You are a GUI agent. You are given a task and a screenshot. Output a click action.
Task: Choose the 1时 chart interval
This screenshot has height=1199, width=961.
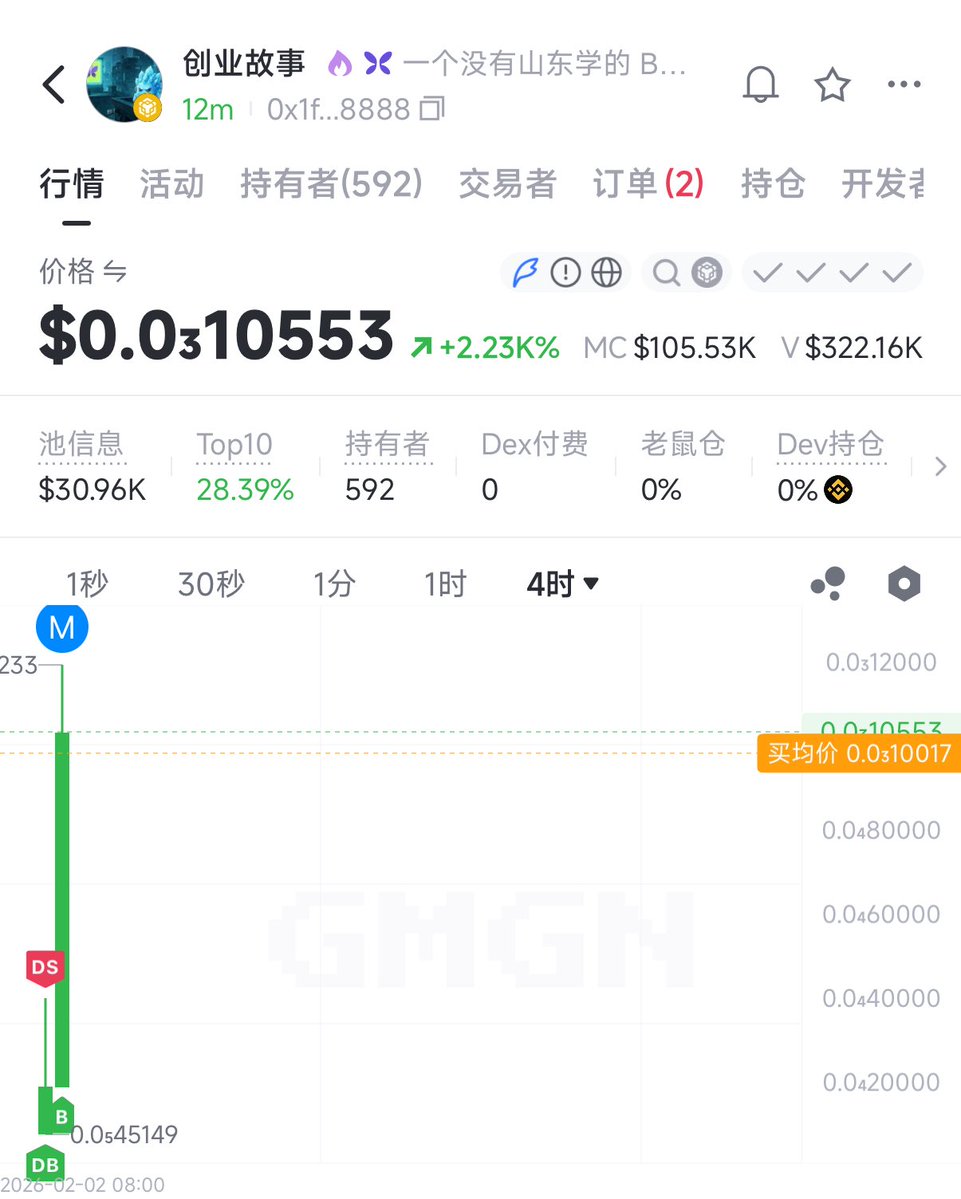point(445,584)
